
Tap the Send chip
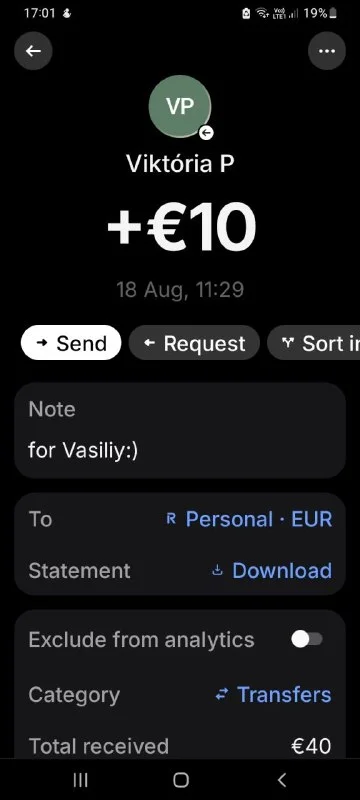pos(71,343)
